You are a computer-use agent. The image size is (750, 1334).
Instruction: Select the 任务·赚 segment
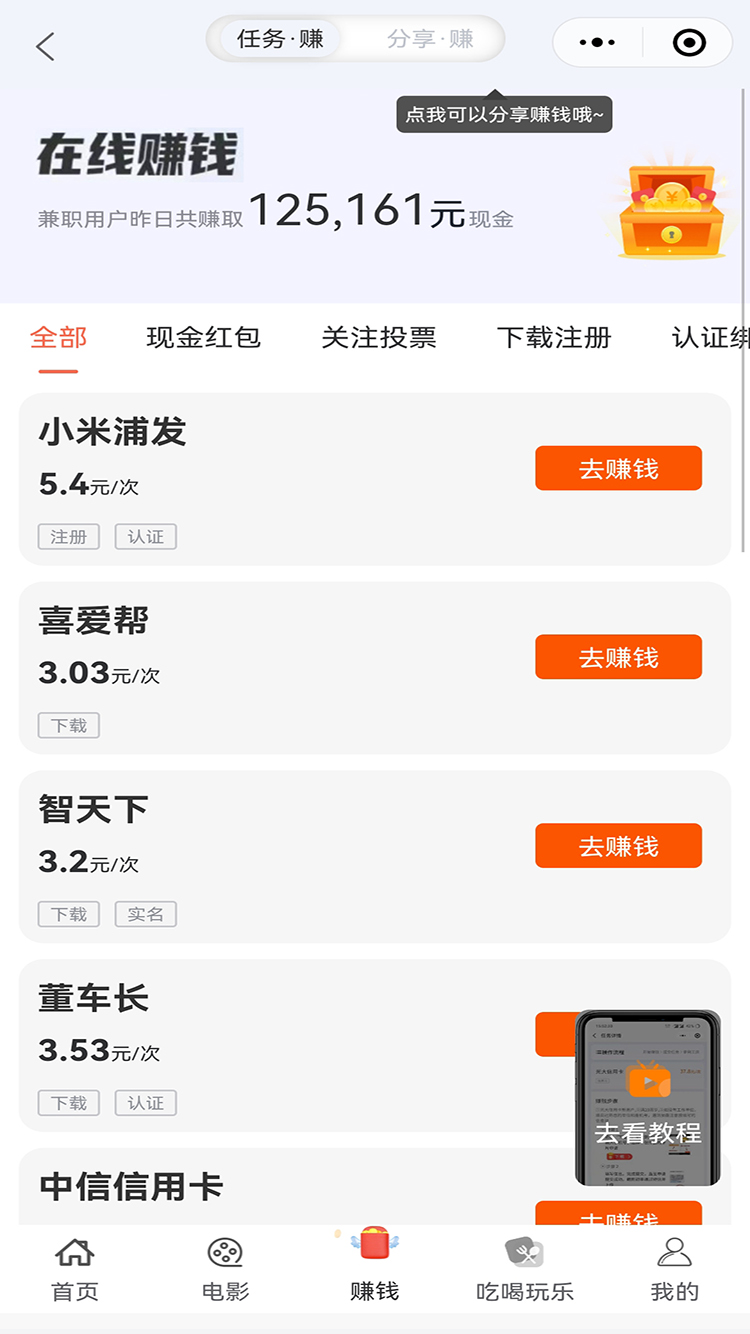pos(280,40)
